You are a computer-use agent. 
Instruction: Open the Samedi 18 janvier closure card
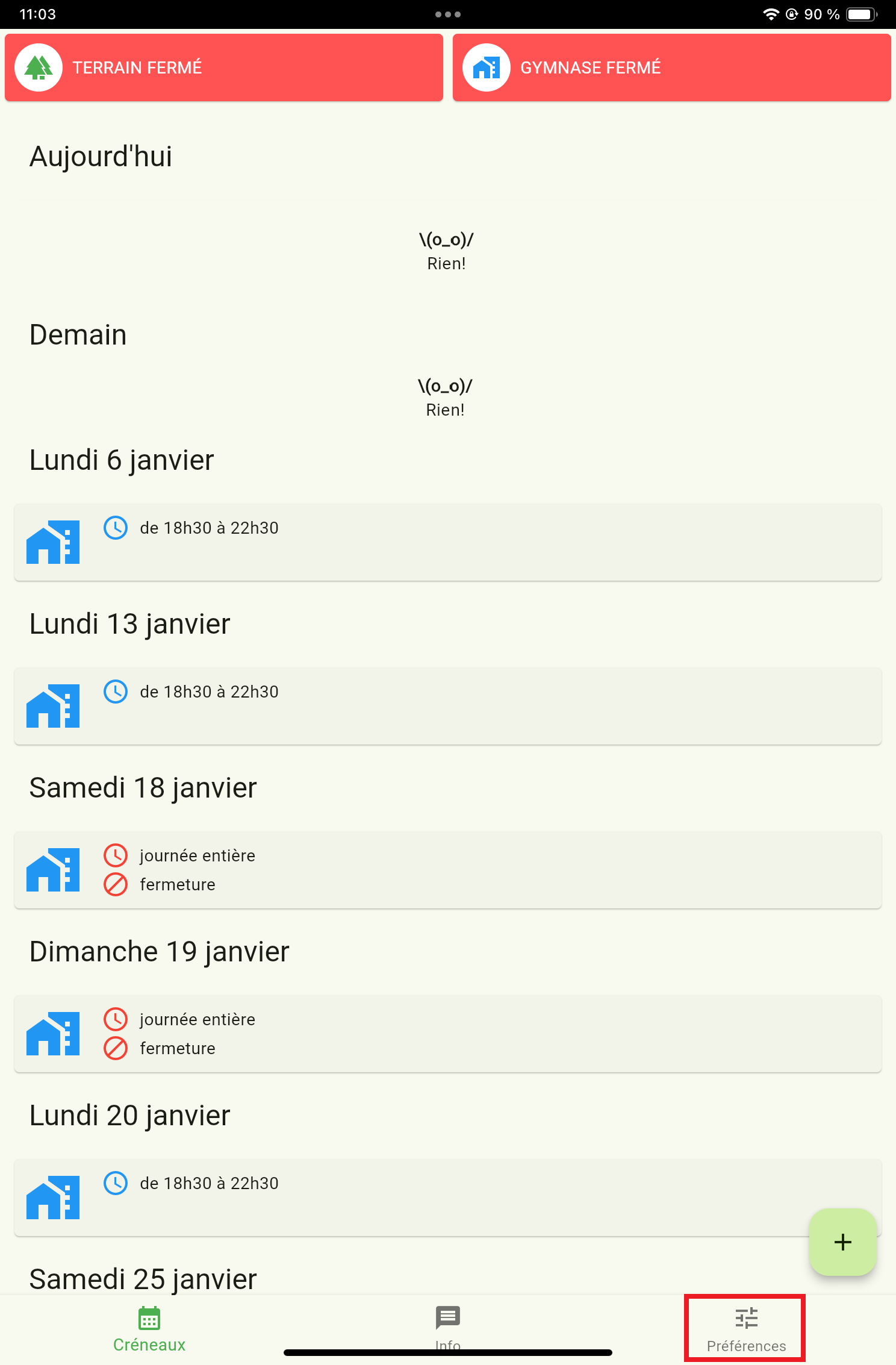(448, 870)
